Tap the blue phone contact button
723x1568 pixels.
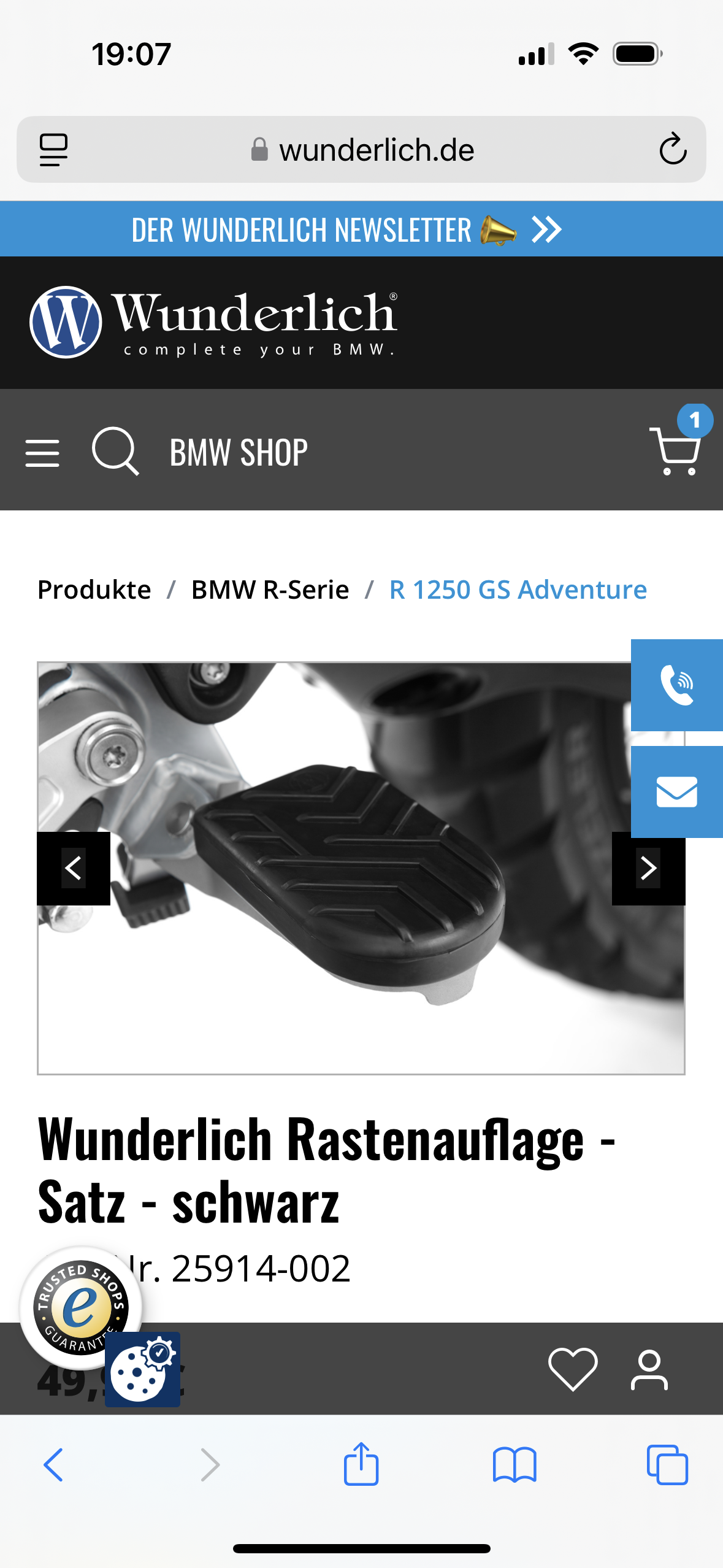[676, 685]
